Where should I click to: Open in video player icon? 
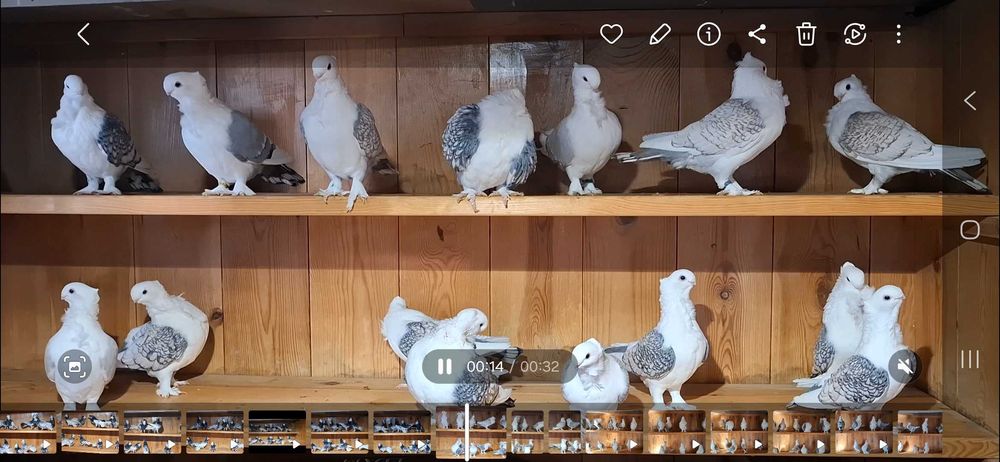click(x=854, y=34)
